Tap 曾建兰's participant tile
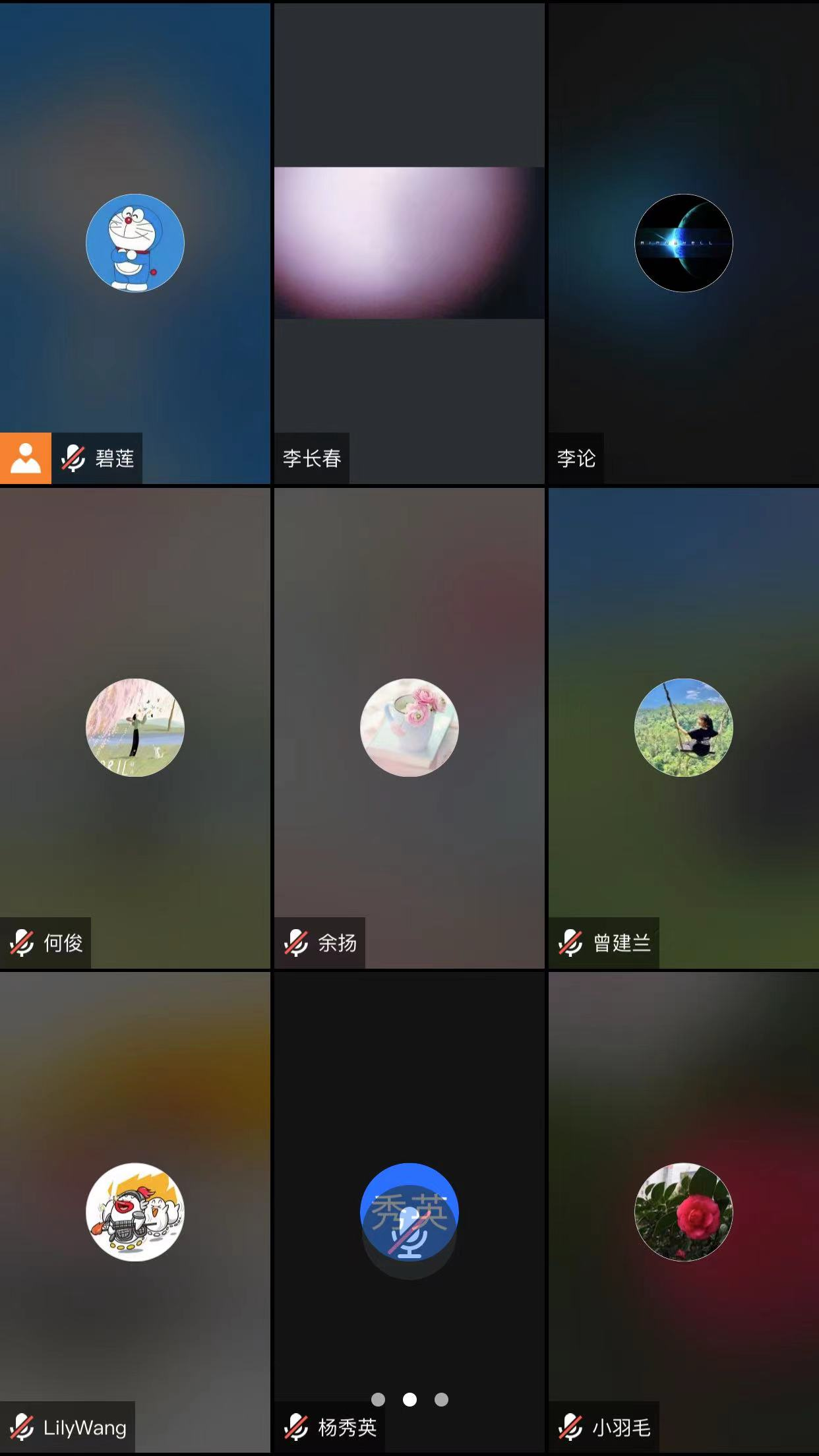Screen dimensions: 819x1456 point(683,727)
